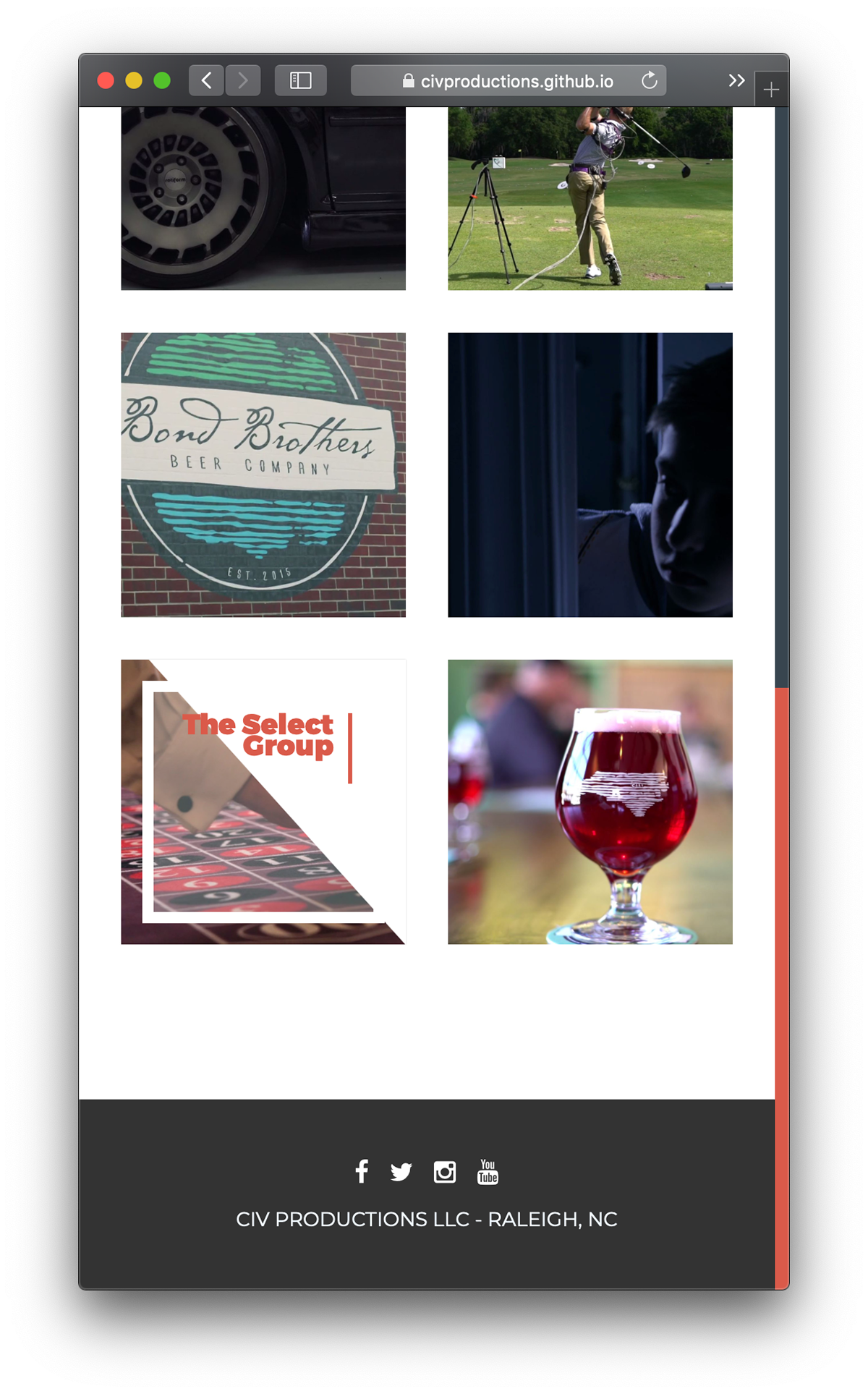Image resolution: width=868 pixels, height=1394 pixels.
Task: Visit the Instagram profile
Action: pyautogui.click(x=445, y=1172)
